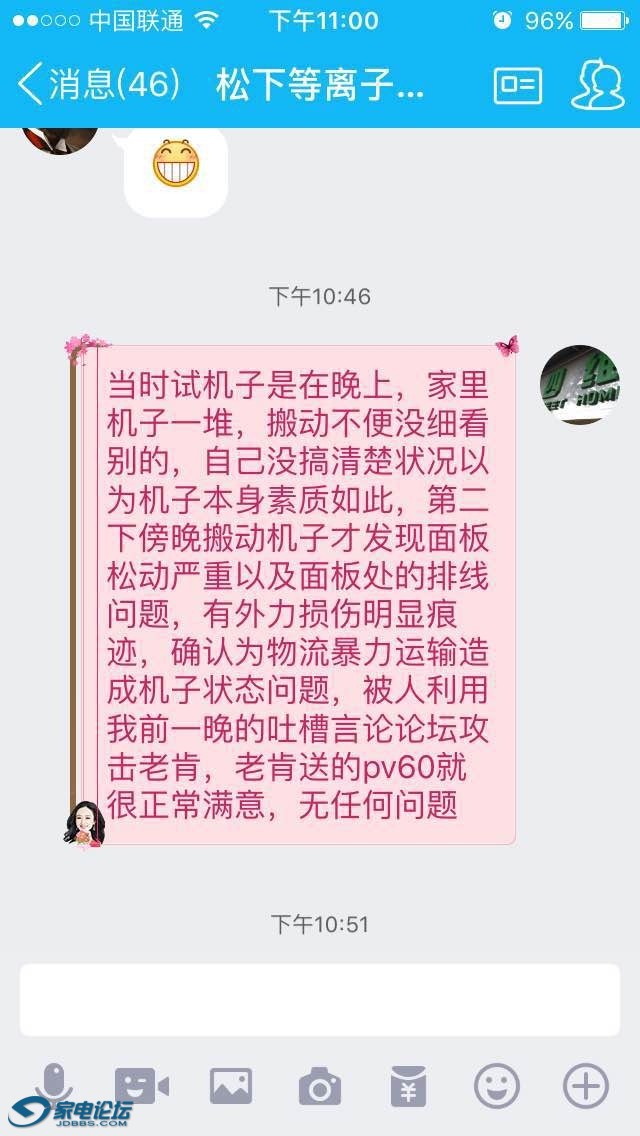Screen dimensions: 640x1136
Task: Open the group members profile icon
Action: click(597, 85)
